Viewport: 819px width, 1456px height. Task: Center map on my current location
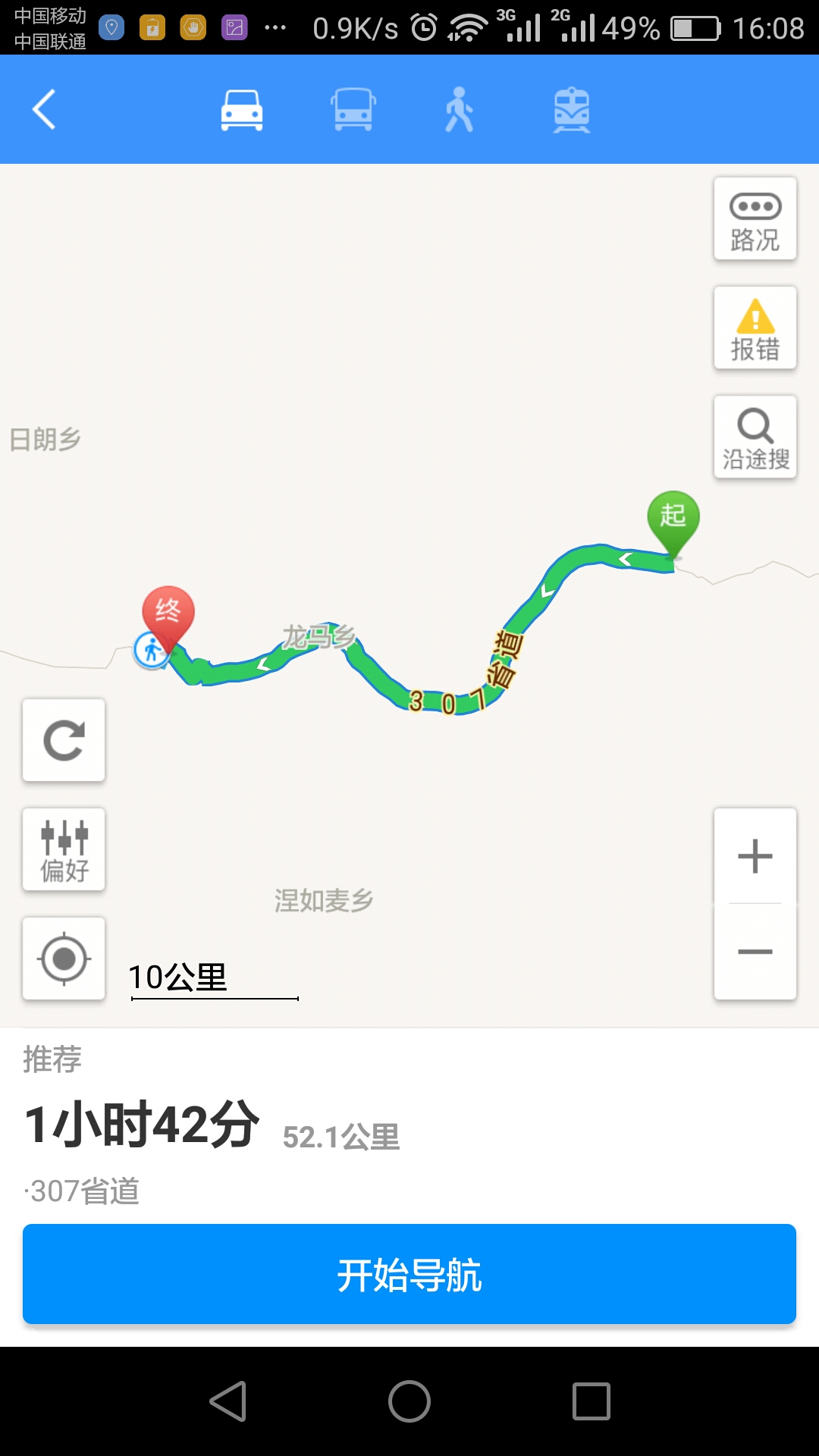64,959
